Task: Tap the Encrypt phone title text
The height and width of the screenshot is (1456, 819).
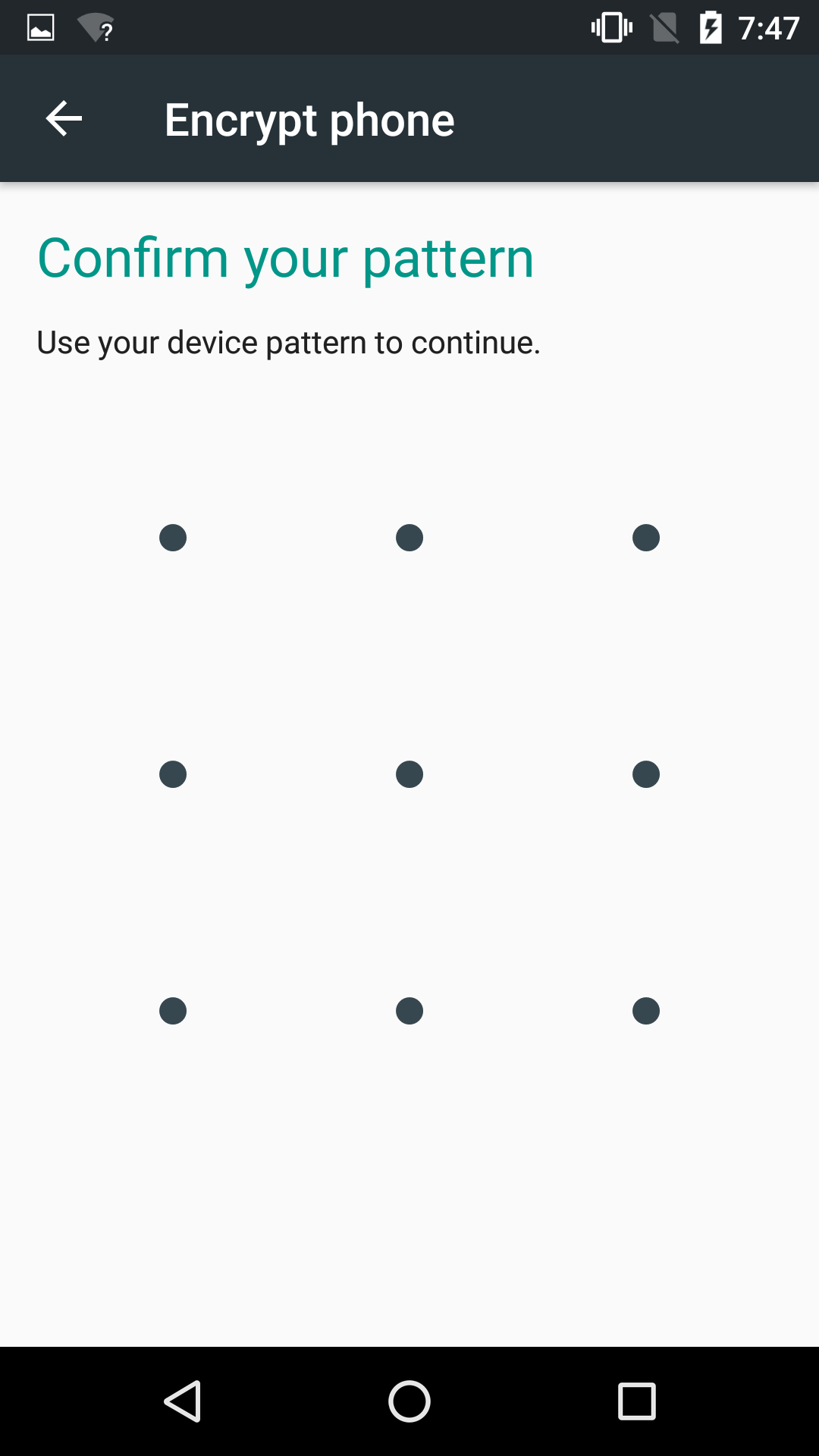Action: point(309,118)
